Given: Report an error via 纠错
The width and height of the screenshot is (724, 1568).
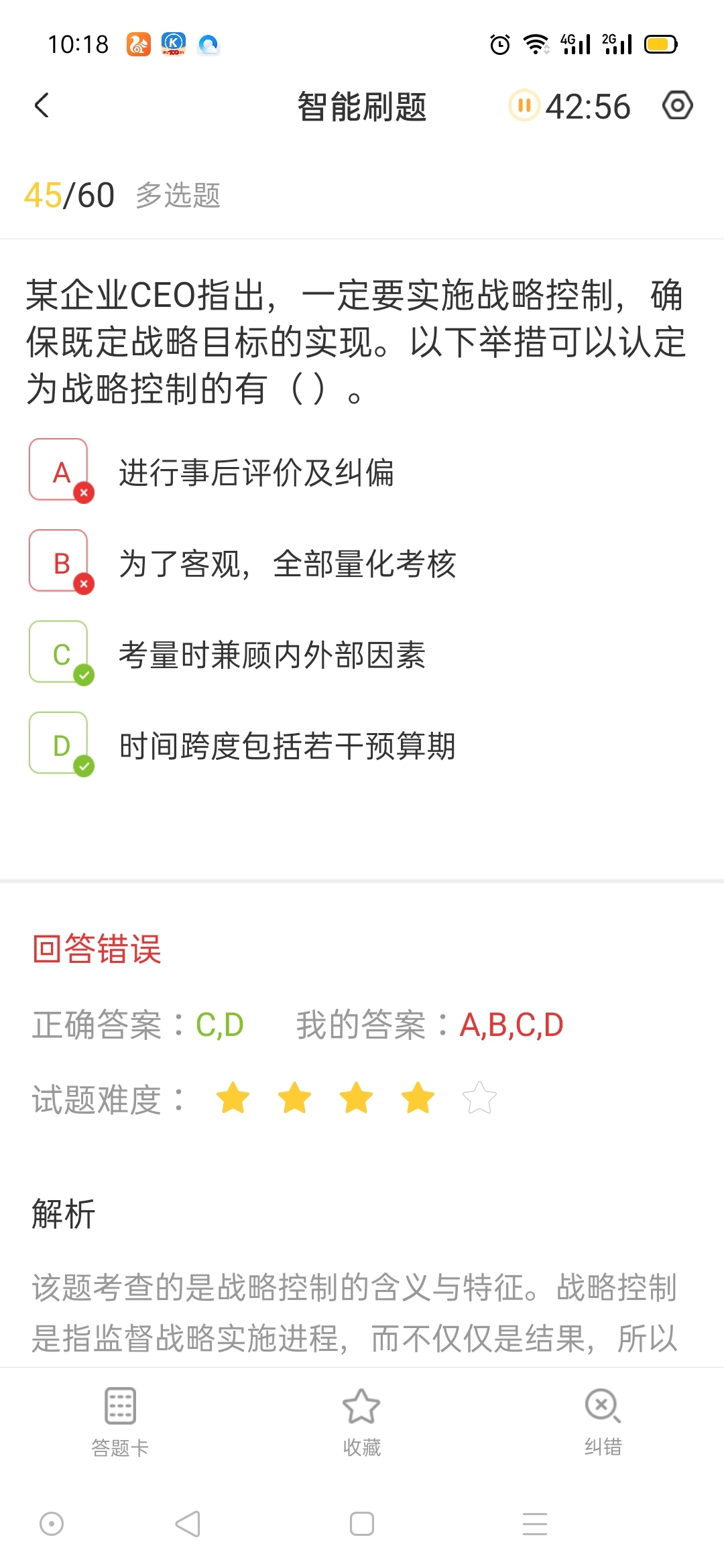Looking at the screenshot, I should (603, 1415).
